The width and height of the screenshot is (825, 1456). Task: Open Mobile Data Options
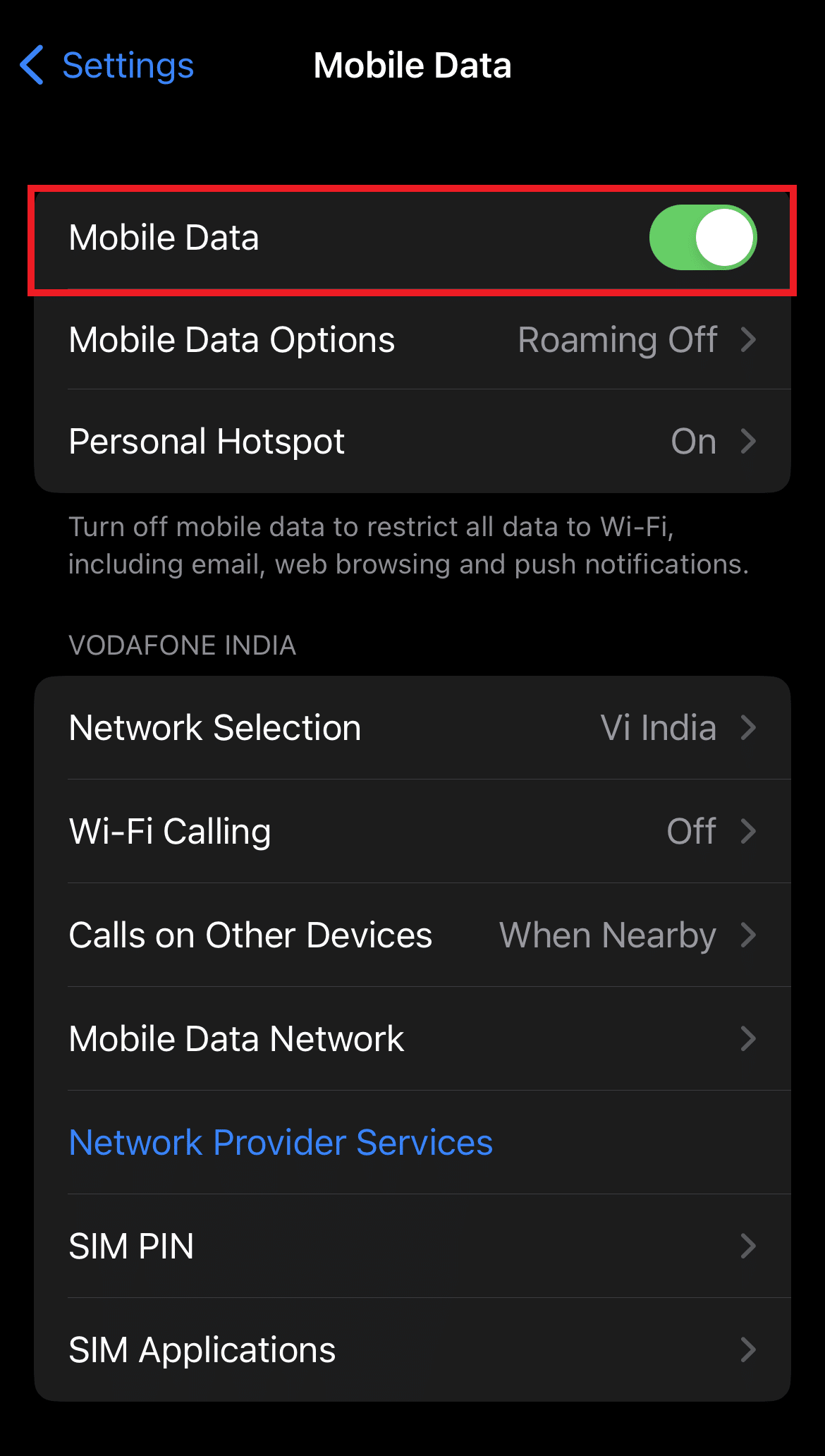(412, 340)
